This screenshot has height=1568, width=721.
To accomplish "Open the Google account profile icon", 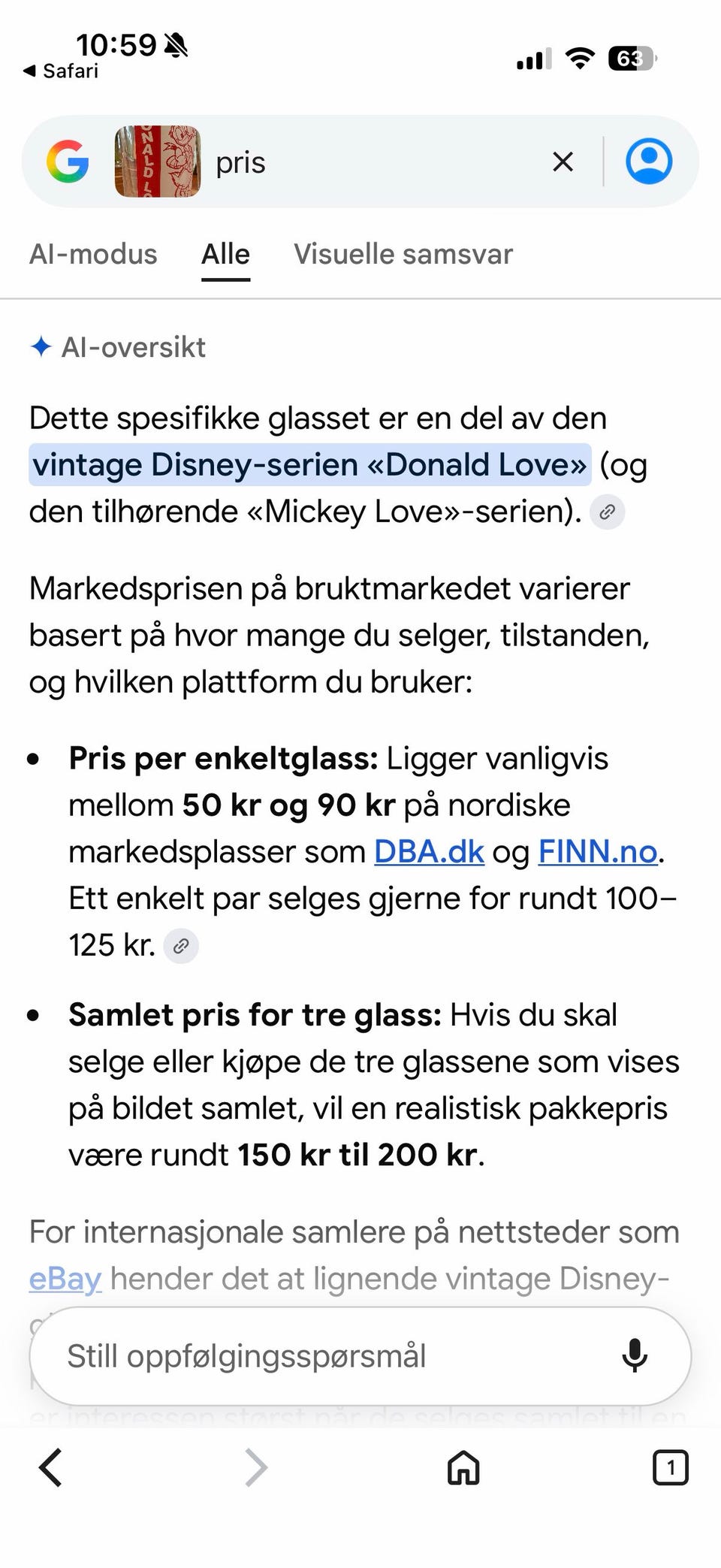I will click(x=649, y=161).
